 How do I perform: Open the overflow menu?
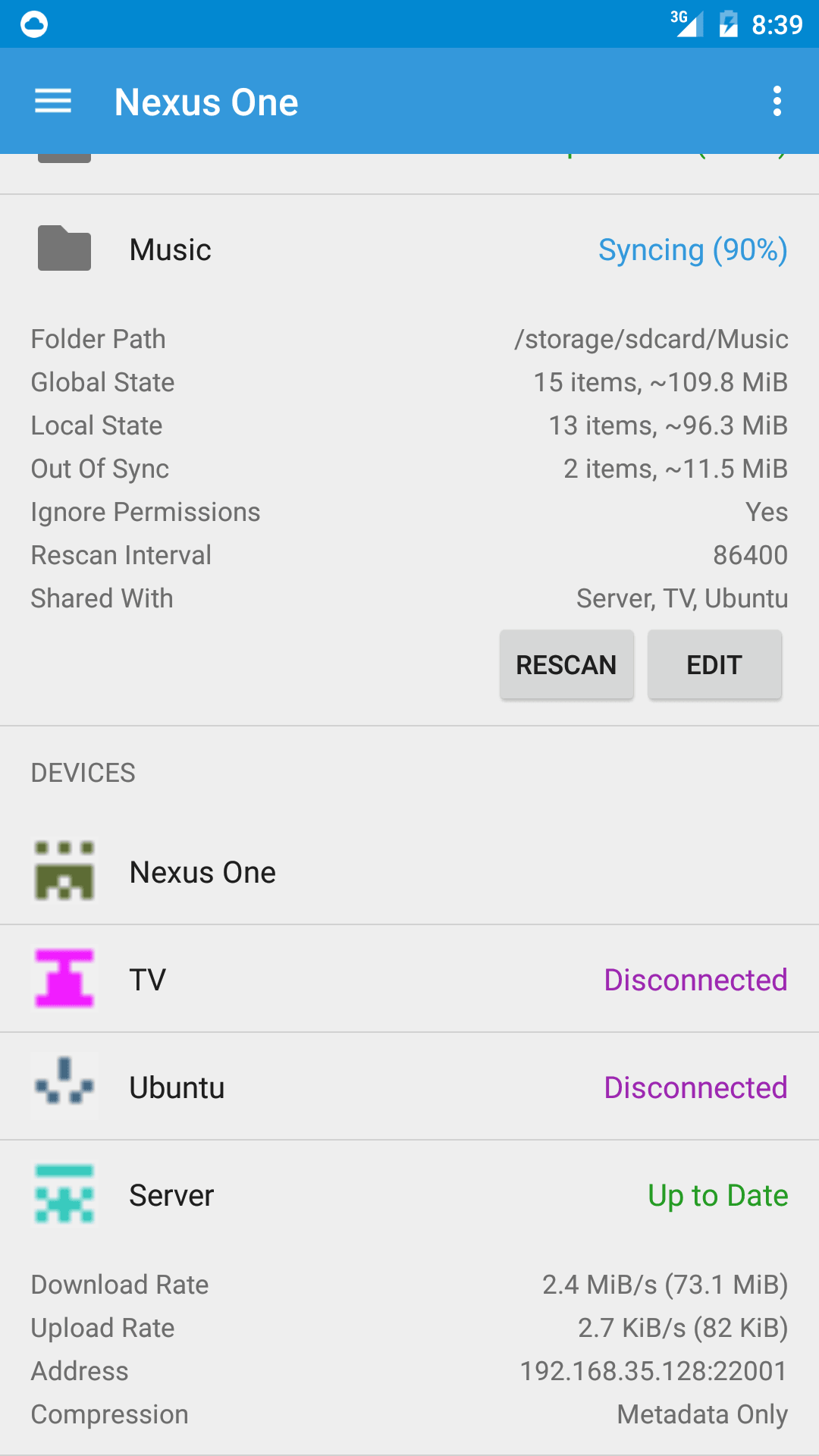[777, 101]
